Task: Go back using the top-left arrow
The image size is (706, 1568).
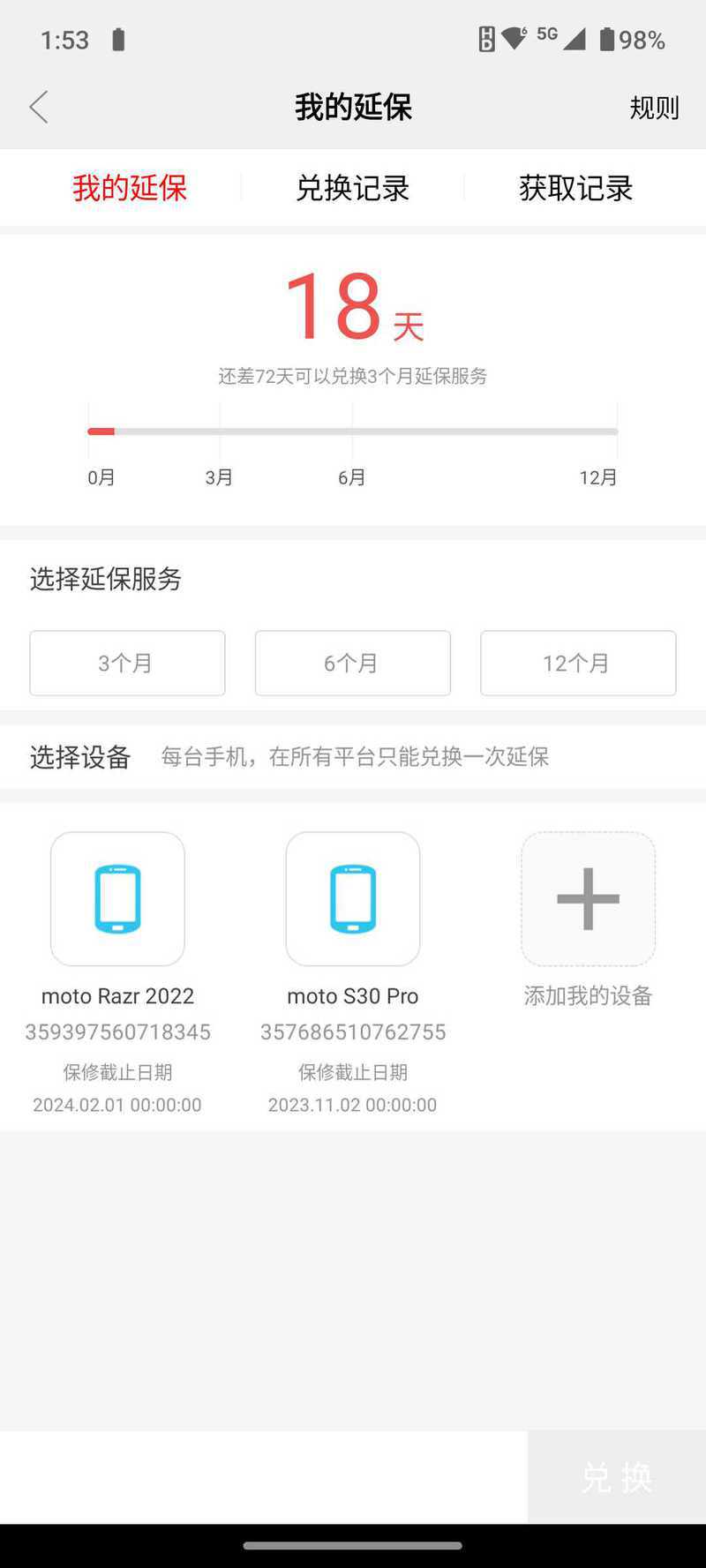Action: pyautogui.click(x=39, y=108)
